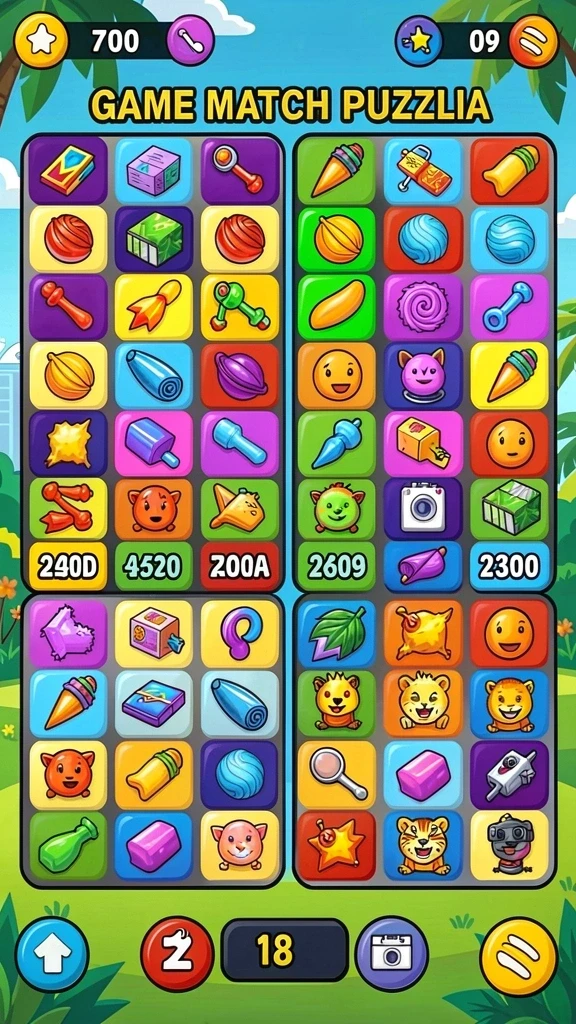
Task: Tap the purple tool icon beside 700
Action: (x=191, y=40)
